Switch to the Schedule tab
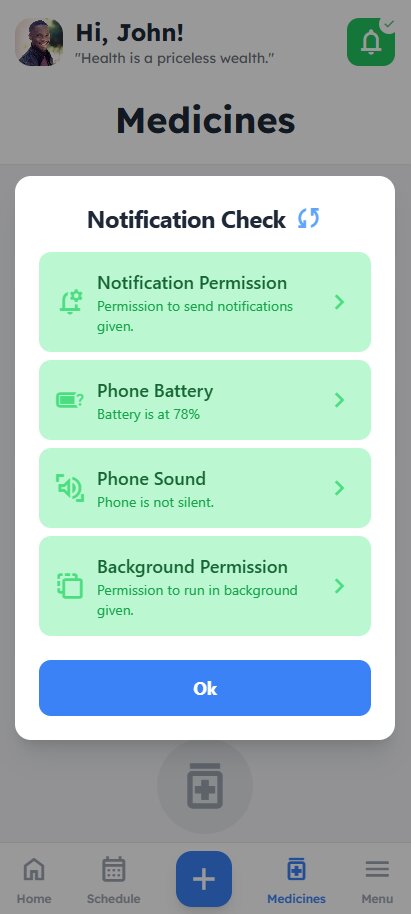This screenshot has height=914, width=411. pyautogui.click(x=114, y=880)
